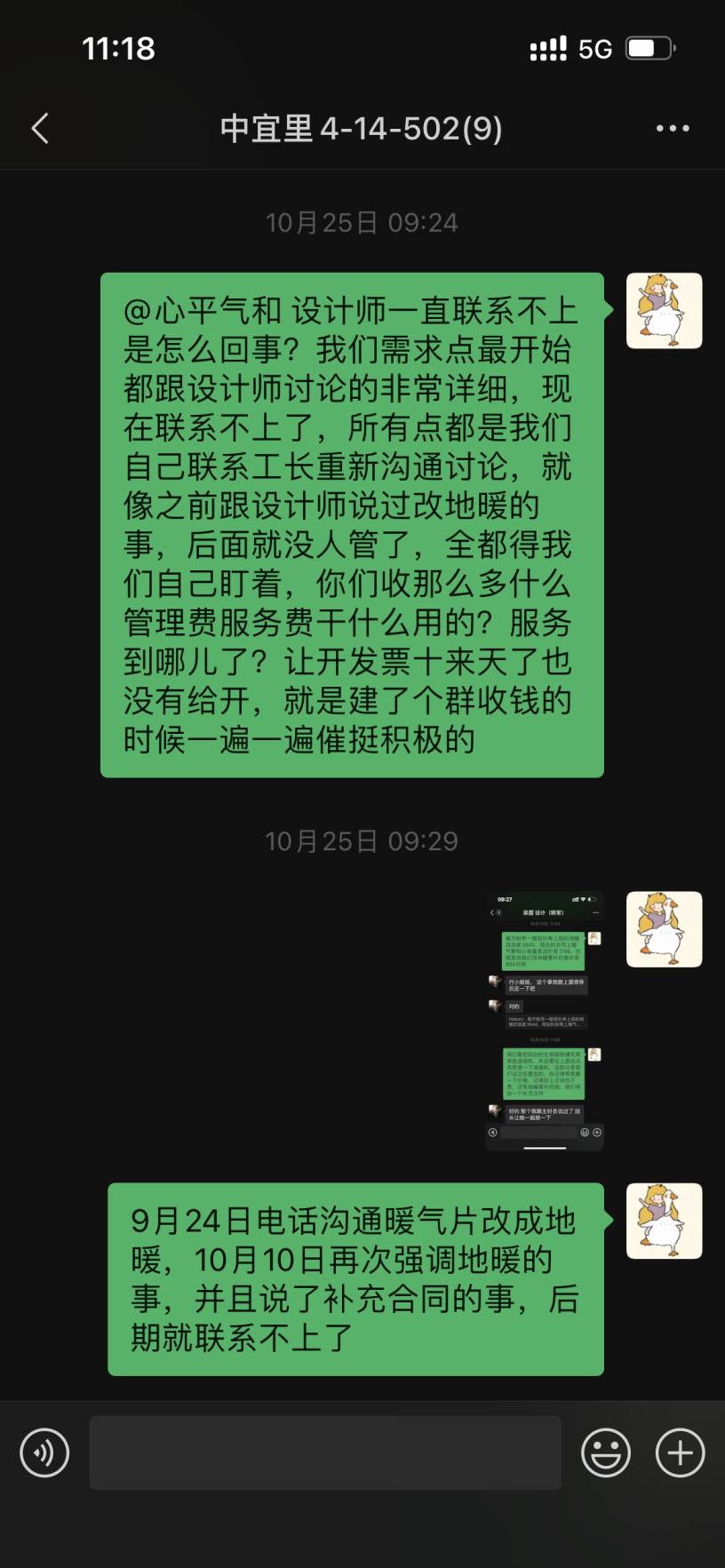Tap the message text field

tap(325, 1453)
